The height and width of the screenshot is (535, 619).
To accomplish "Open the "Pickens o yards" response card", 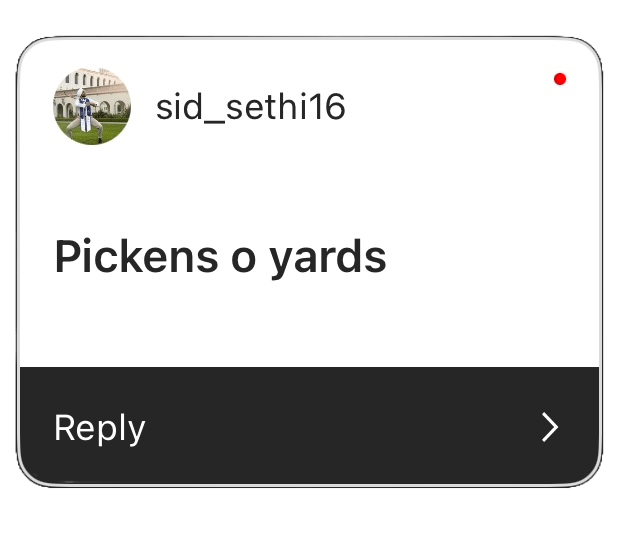I will 220,258.
